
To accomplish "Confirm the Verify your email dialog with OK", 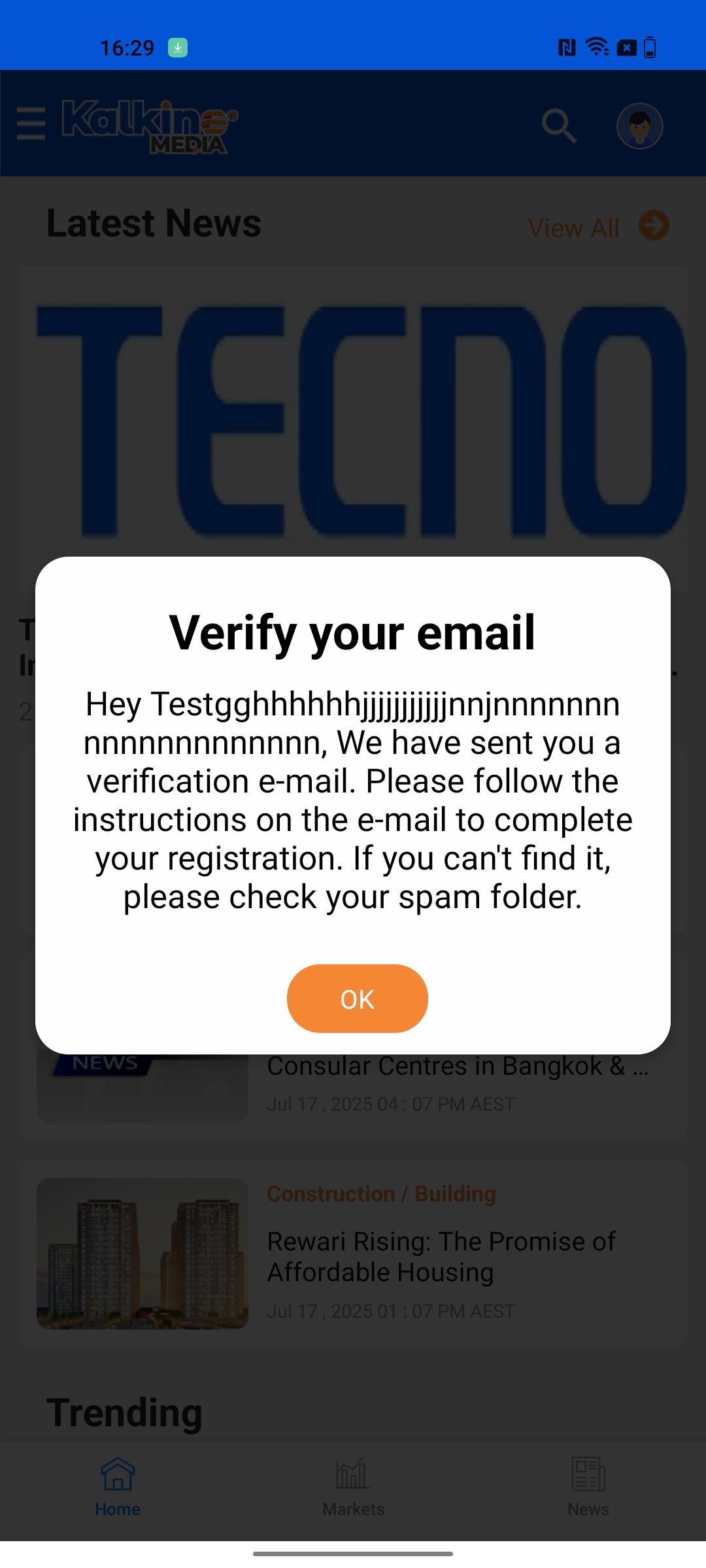I will point(357,998).
